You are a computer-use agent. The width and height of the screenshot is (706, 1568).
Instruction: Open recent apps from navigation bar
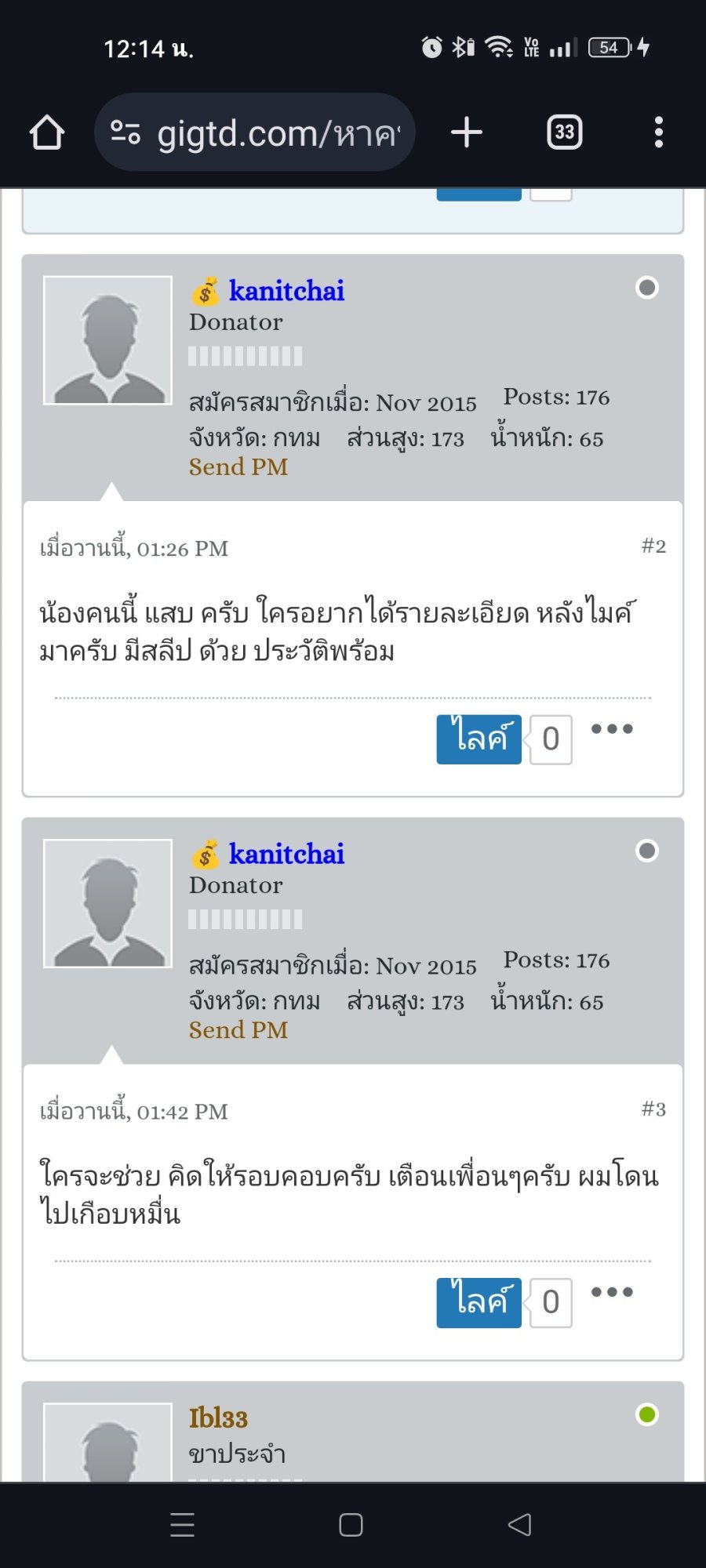pyautogui.click(x=182, y=1525)
